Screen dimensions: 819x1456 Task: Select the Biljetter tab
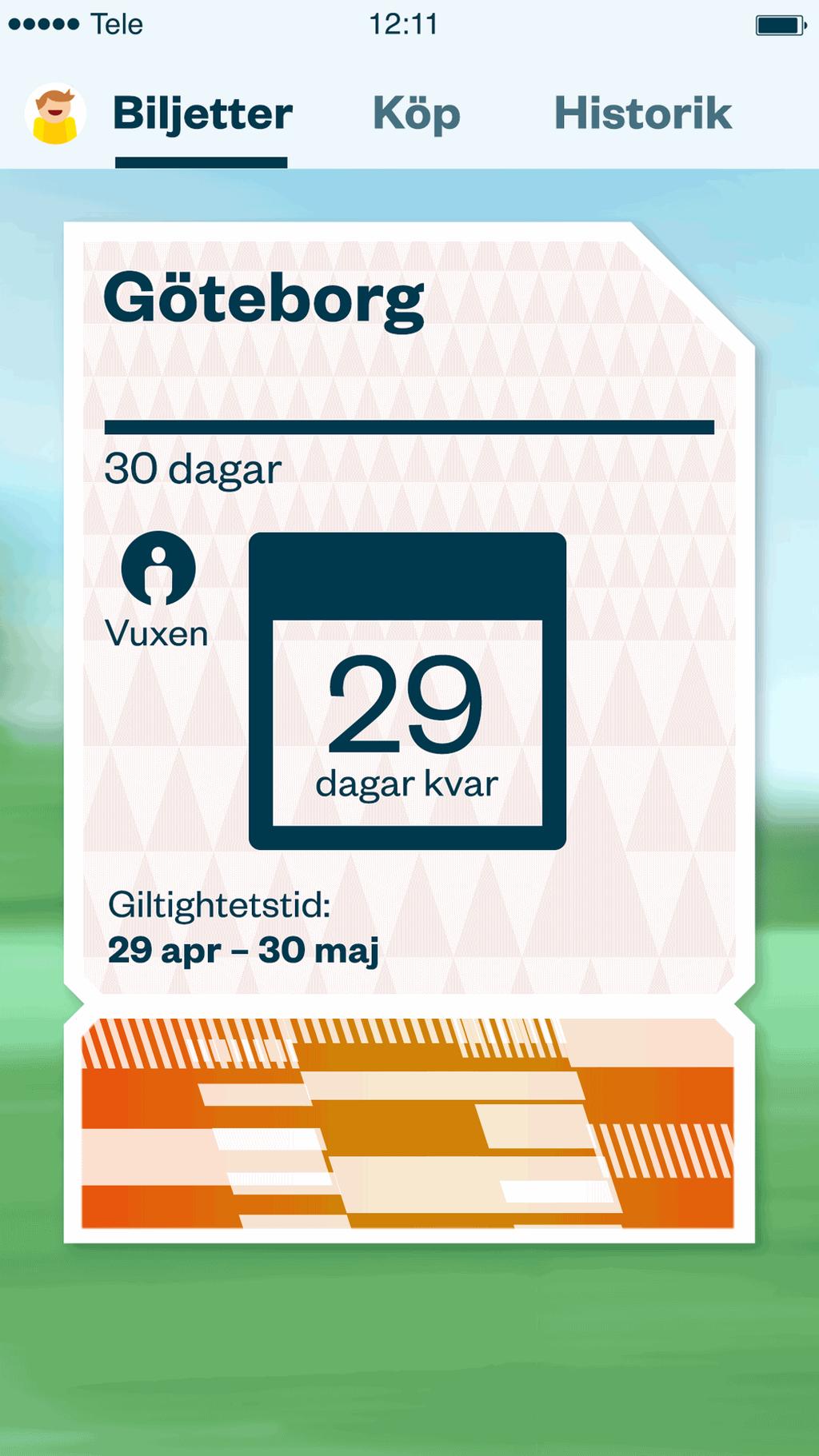(x=202, y=114)
